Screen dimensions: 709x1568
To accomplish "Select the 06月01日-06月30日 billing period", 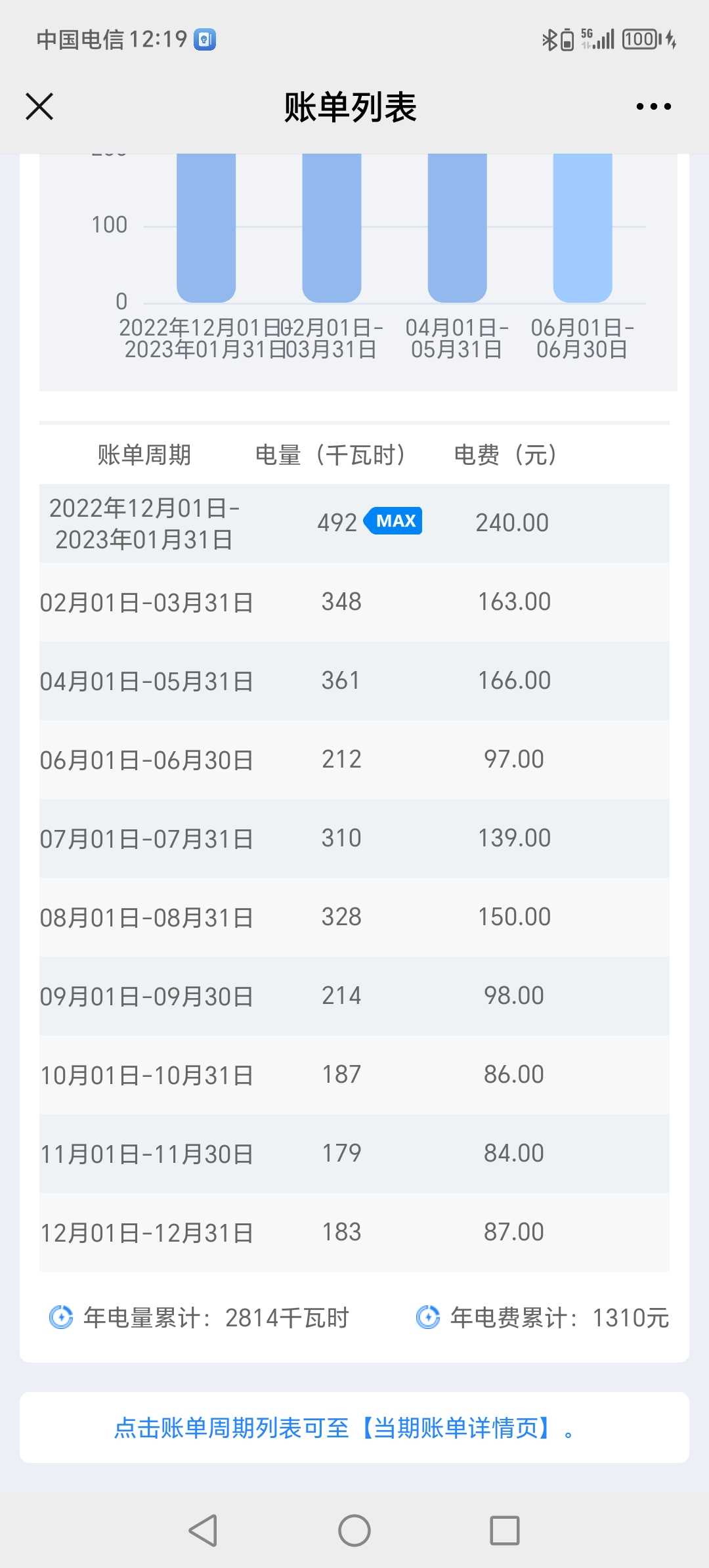I will tap(354, 760).
